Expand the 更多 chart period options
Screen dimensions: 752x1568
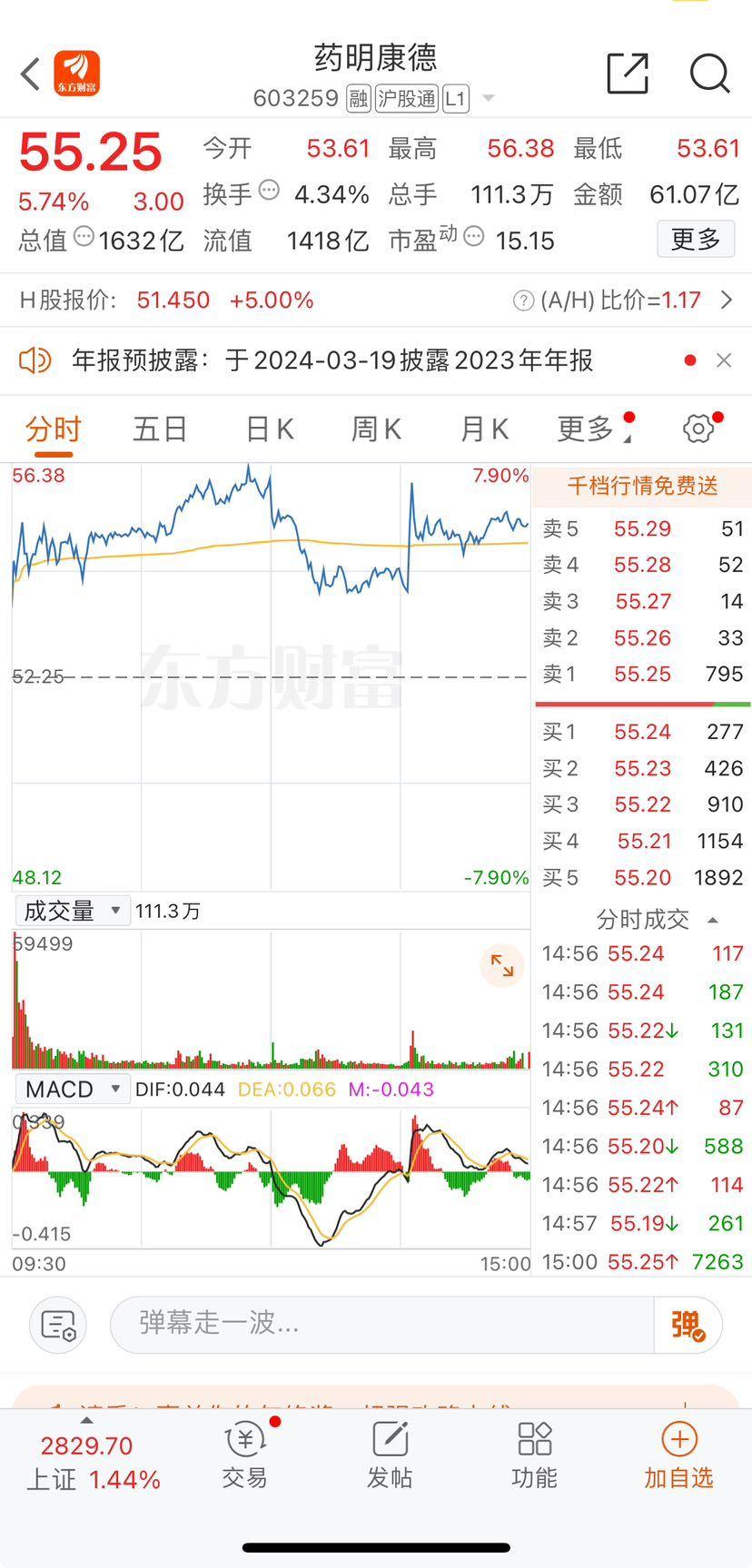pos(587,429)
